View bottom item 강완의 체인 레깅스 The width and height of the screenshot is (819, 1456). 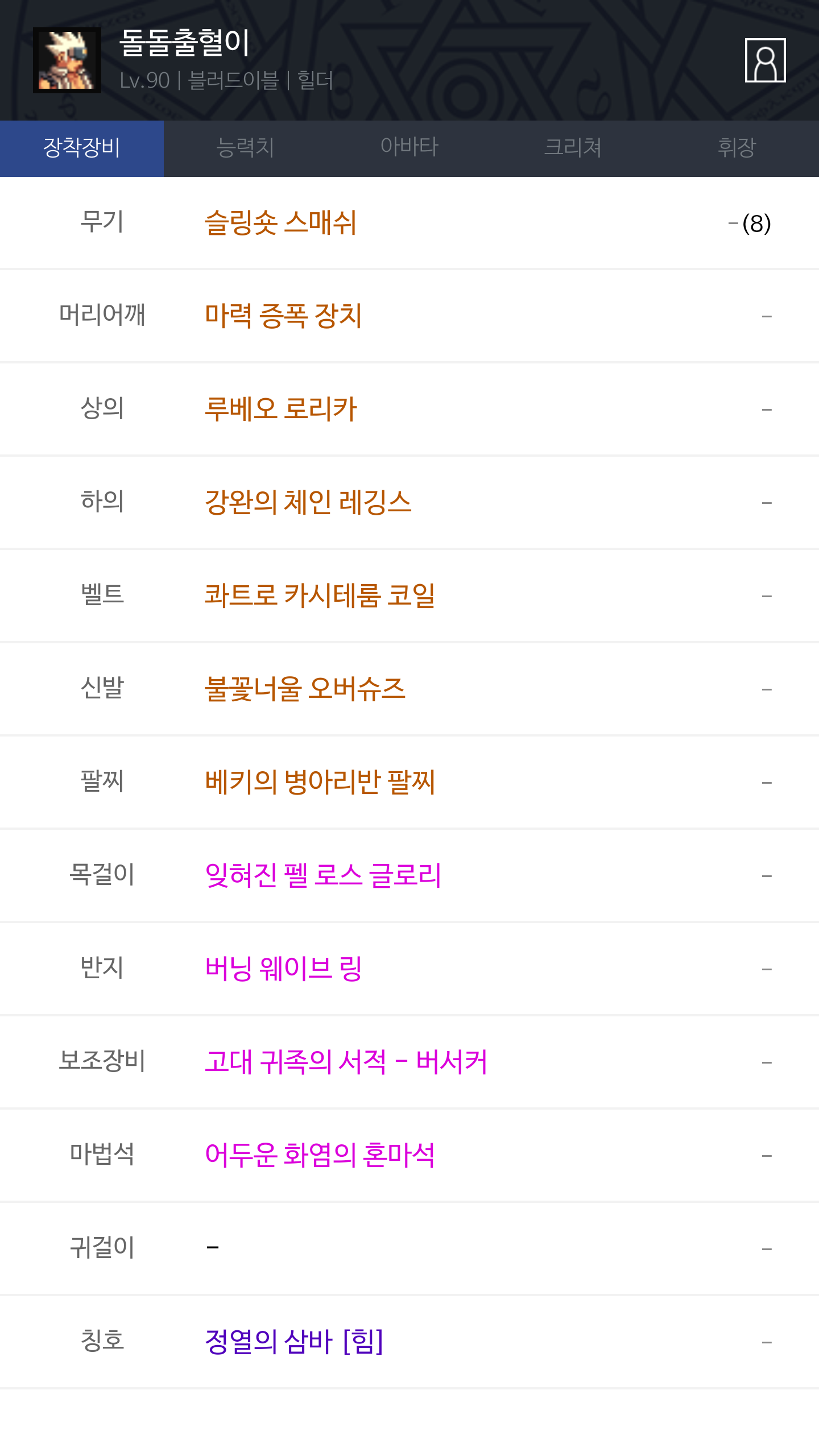coord(308,502)
